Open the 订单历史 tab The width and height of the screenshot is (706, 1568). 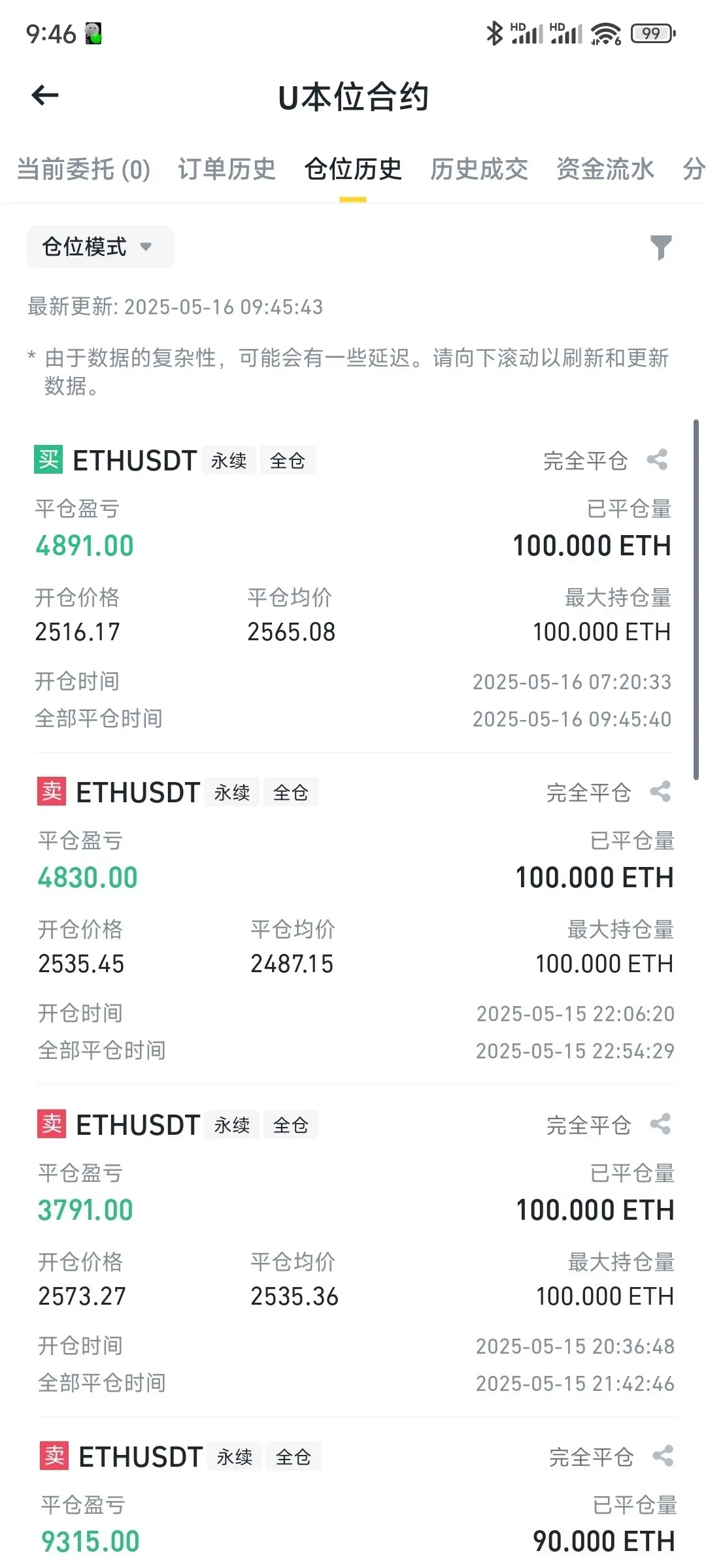pos(227,169)
